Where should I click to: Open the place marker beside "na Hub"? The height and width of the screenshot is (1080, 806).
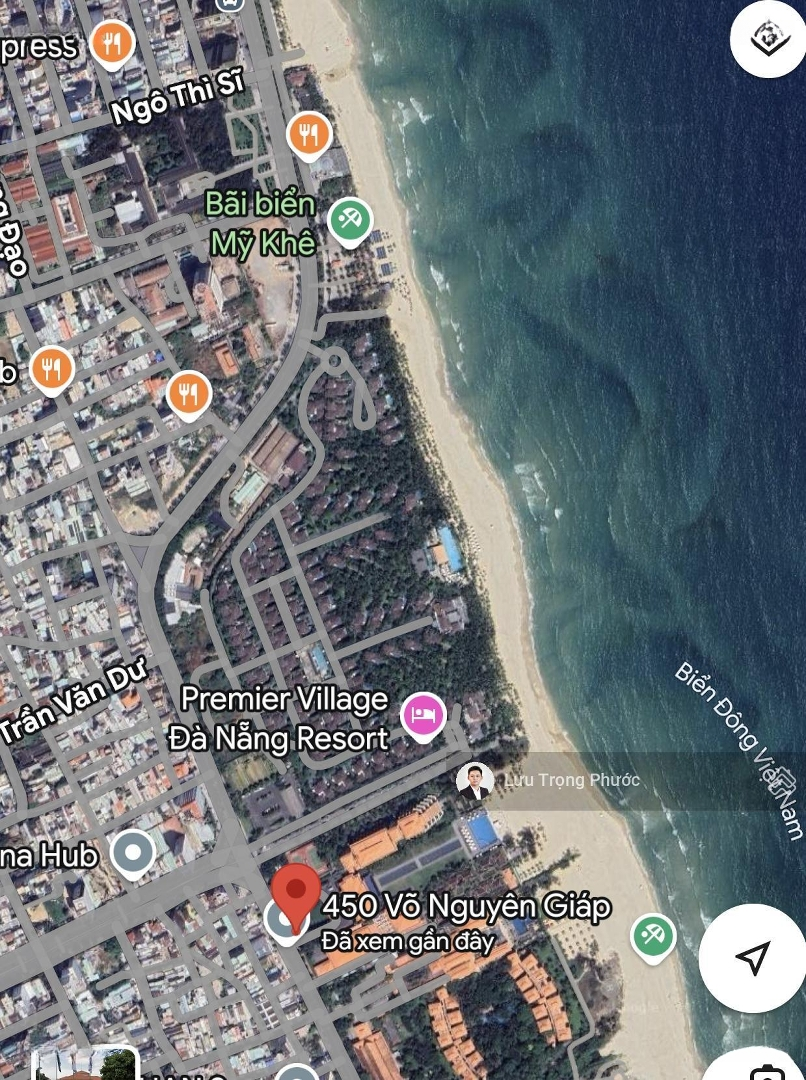133,853
